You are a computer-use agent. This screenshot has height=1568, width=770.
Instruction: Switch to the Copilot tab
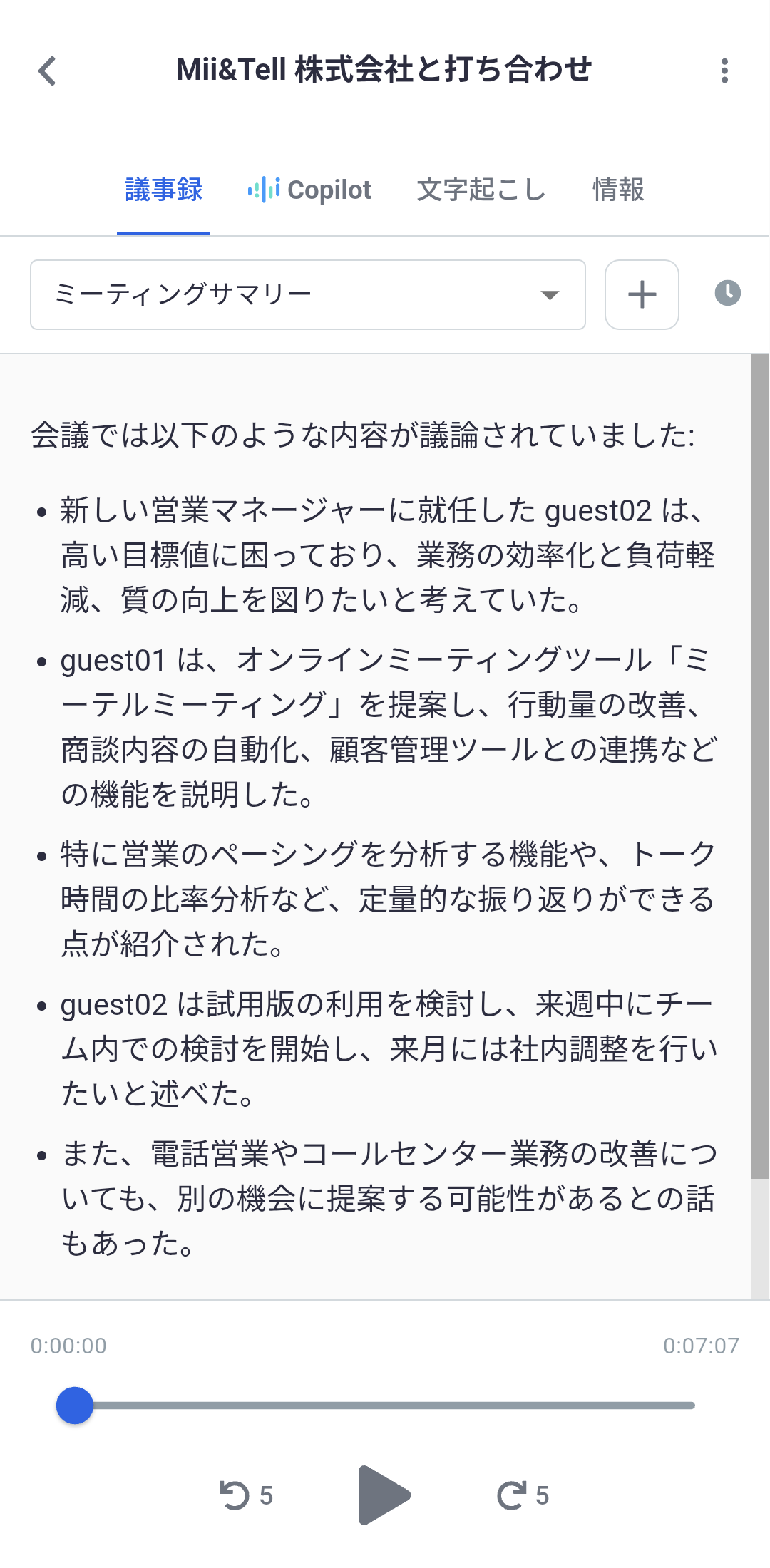click(309, 190)
